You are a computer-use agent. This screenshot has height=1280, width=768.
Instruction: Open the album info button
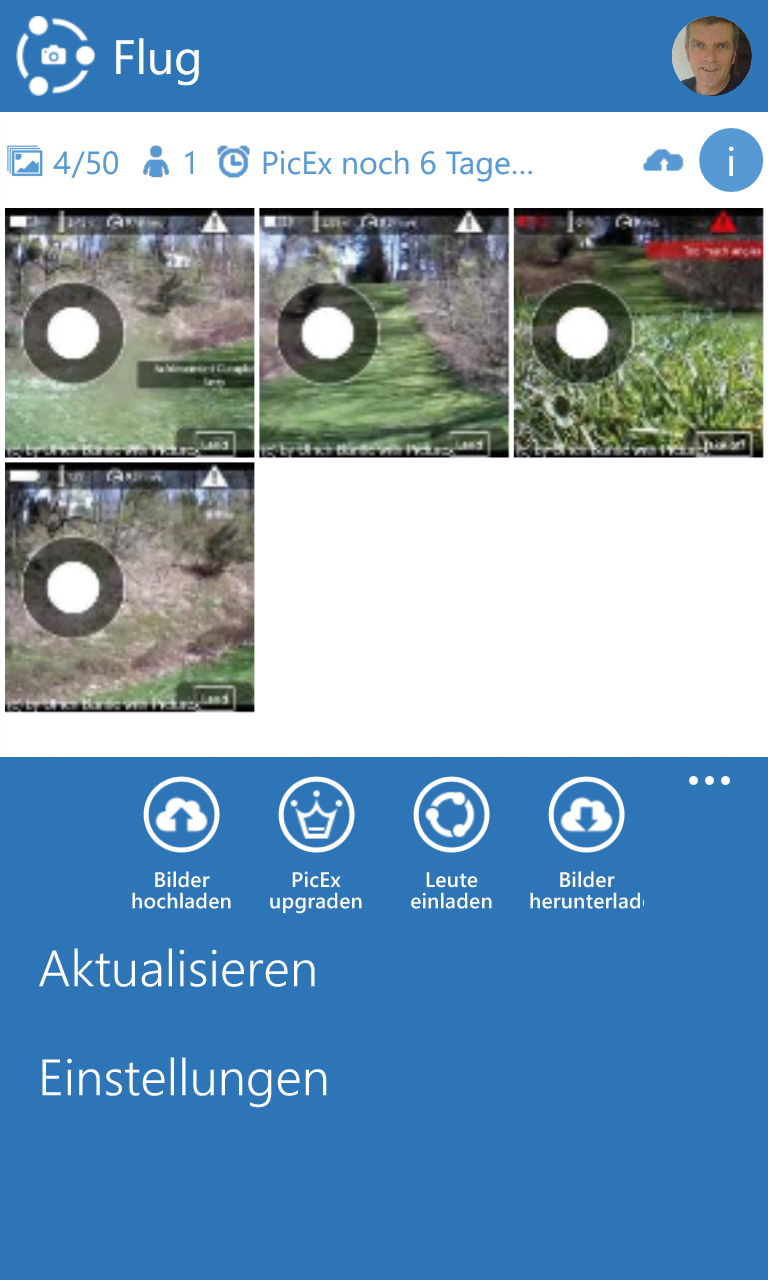[731, 160]
